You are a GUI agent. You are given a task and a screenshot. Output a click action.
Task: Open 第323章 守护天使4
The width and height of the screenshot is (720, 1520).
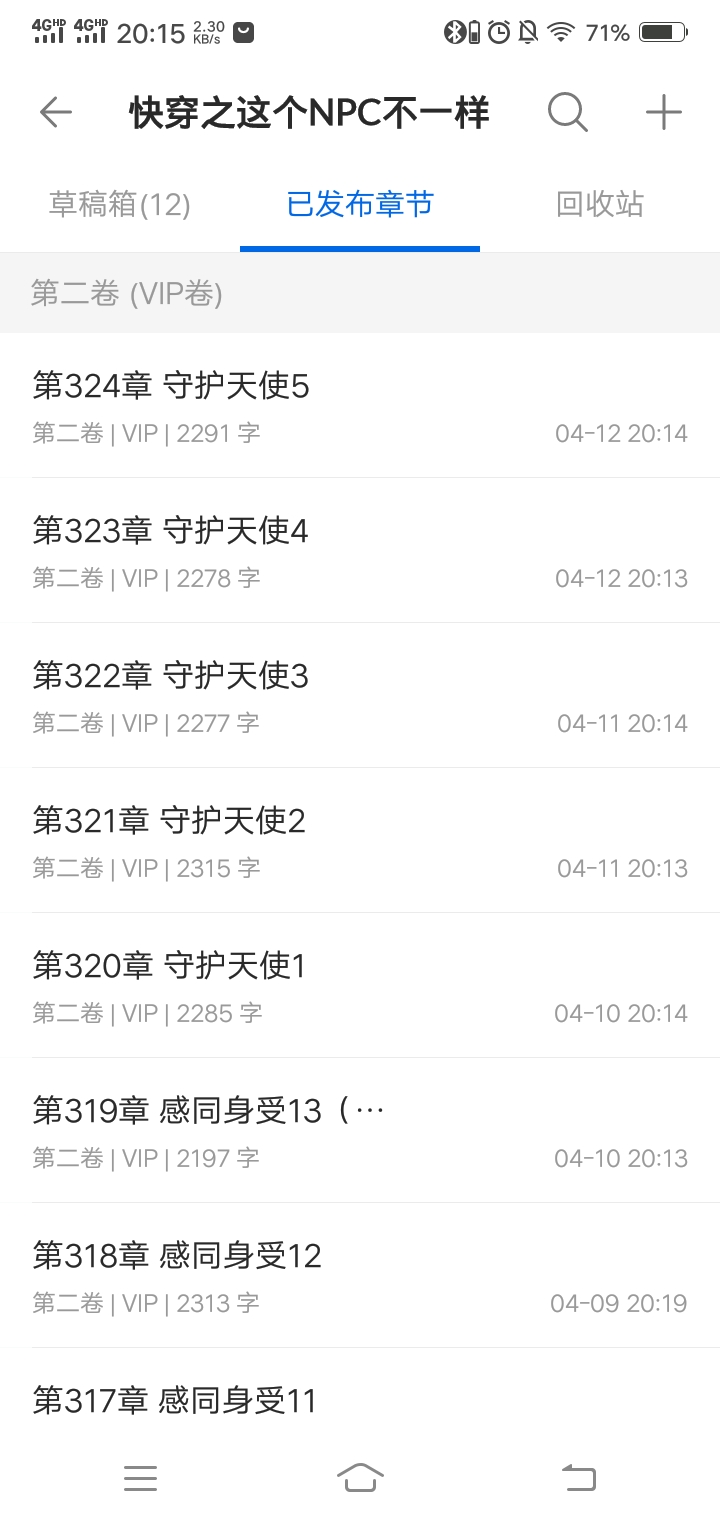coord(360,550)
